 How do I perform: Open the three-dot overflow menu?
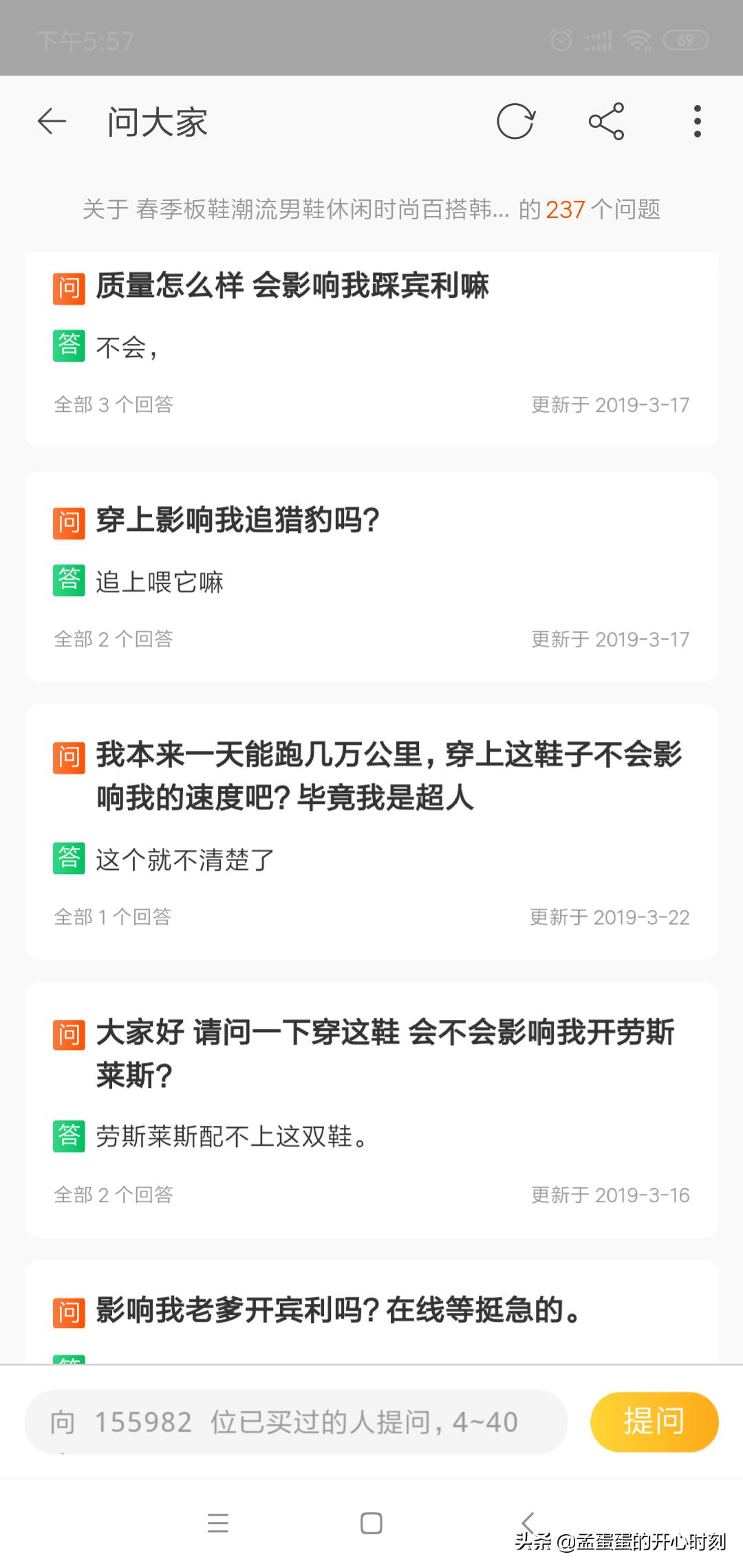(x=697, y=121)
